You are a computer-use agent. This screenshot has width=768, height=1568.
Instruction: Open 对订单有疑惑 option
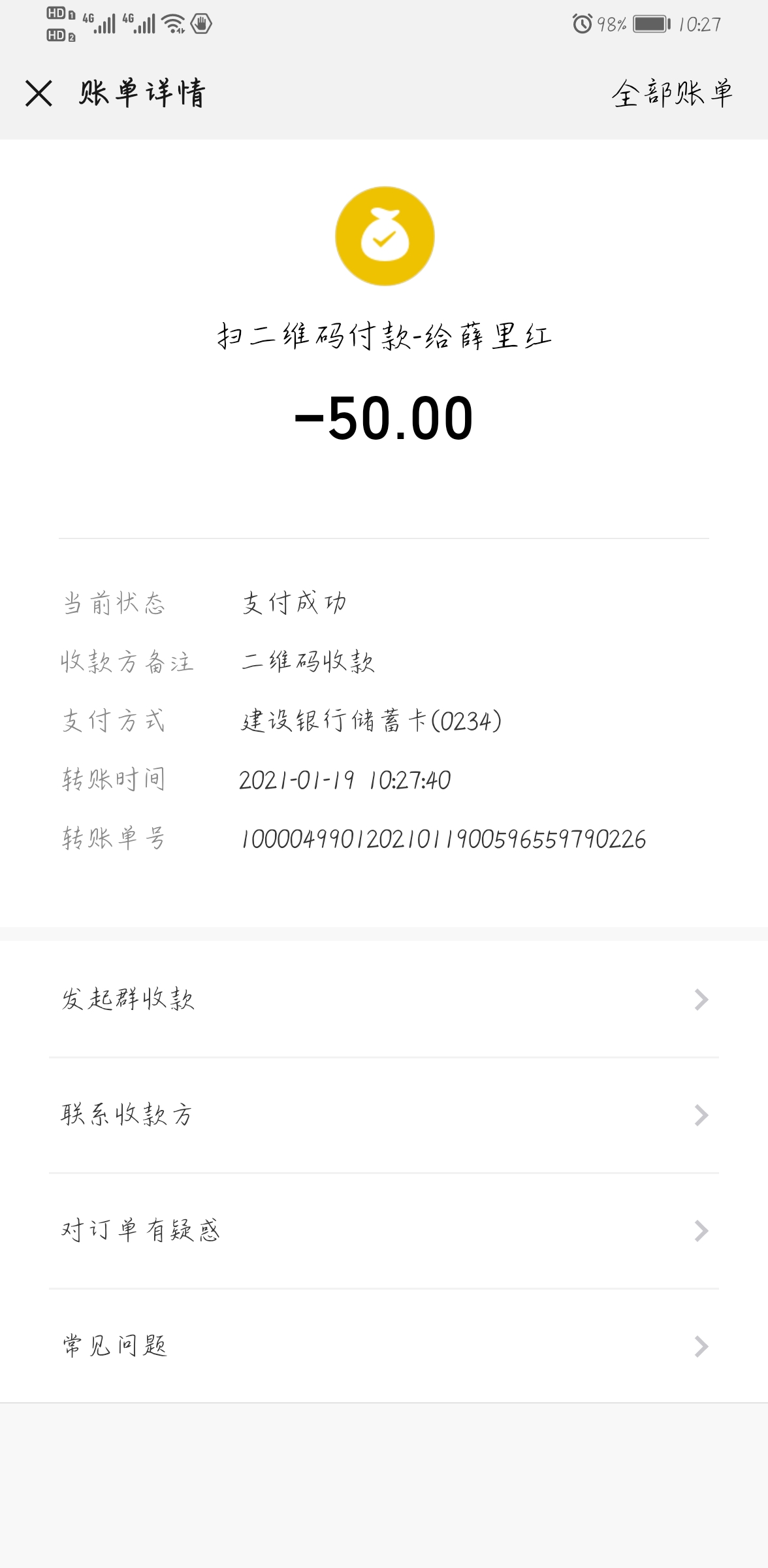(384, 1231)
